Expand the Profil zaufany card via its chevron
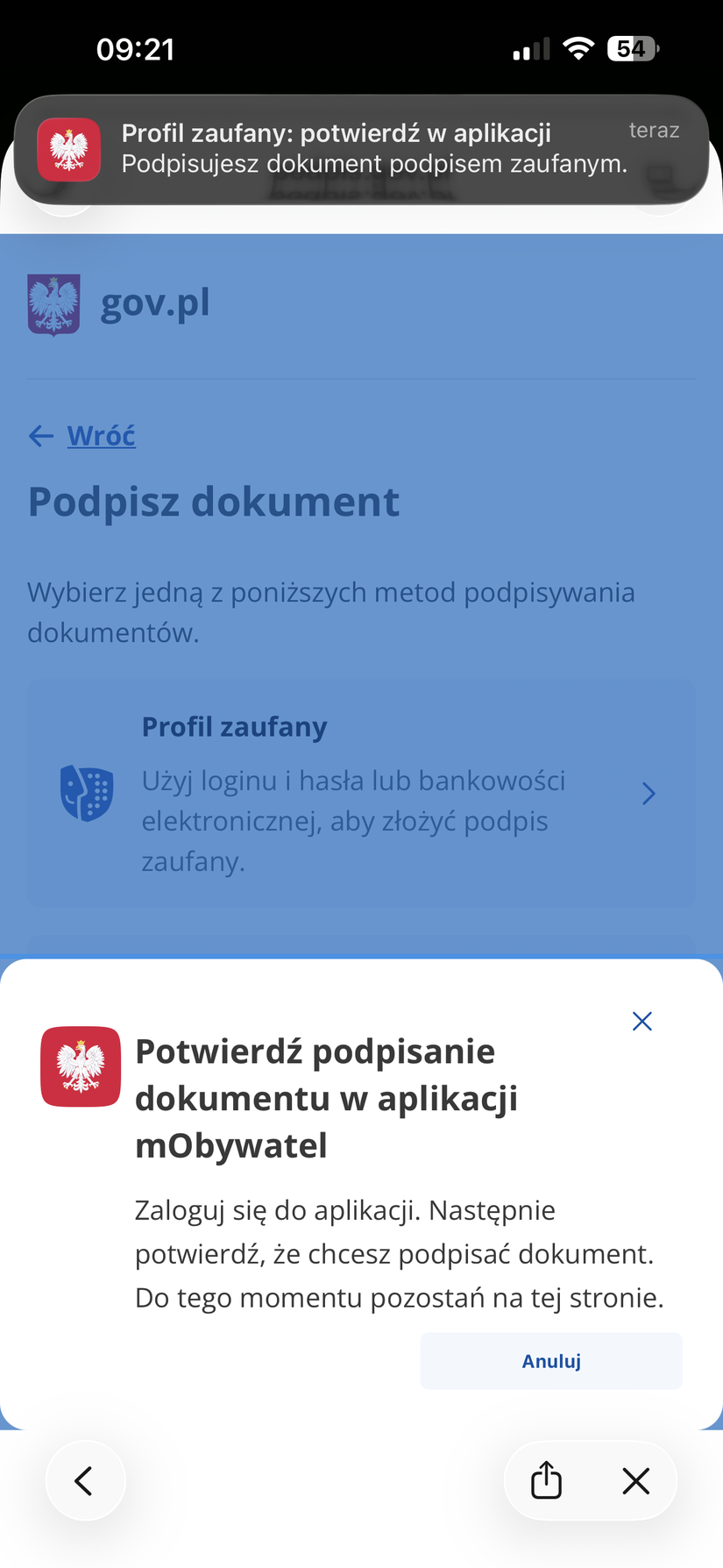Image resolution: width=723 pixels, height=1568 pixels. (648, 793)
